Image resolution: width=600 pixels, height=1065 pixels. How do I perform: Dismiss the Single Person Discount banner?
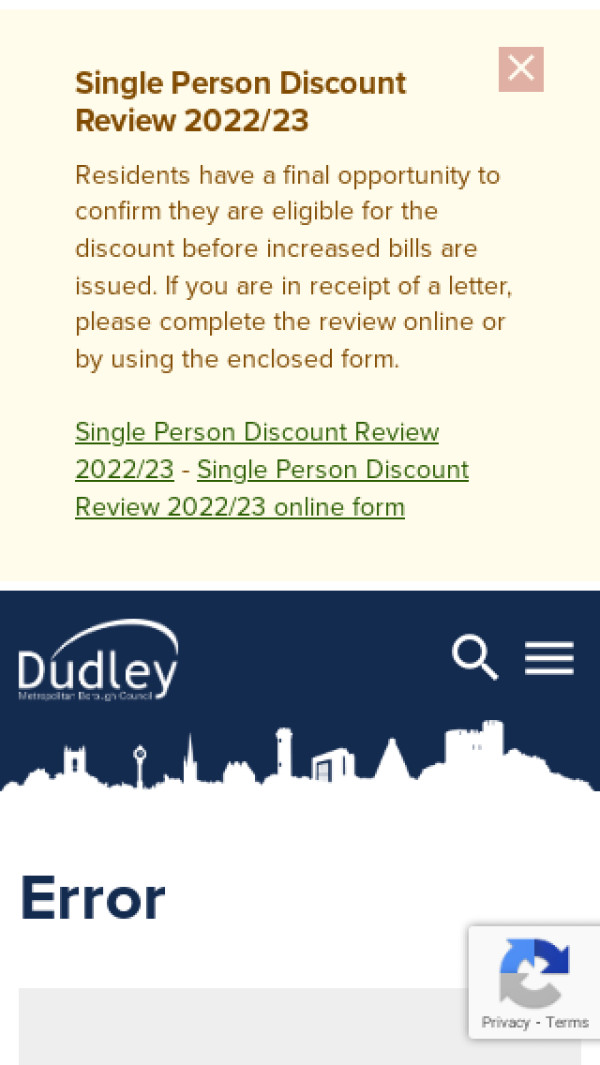click(x=521, y=69)
